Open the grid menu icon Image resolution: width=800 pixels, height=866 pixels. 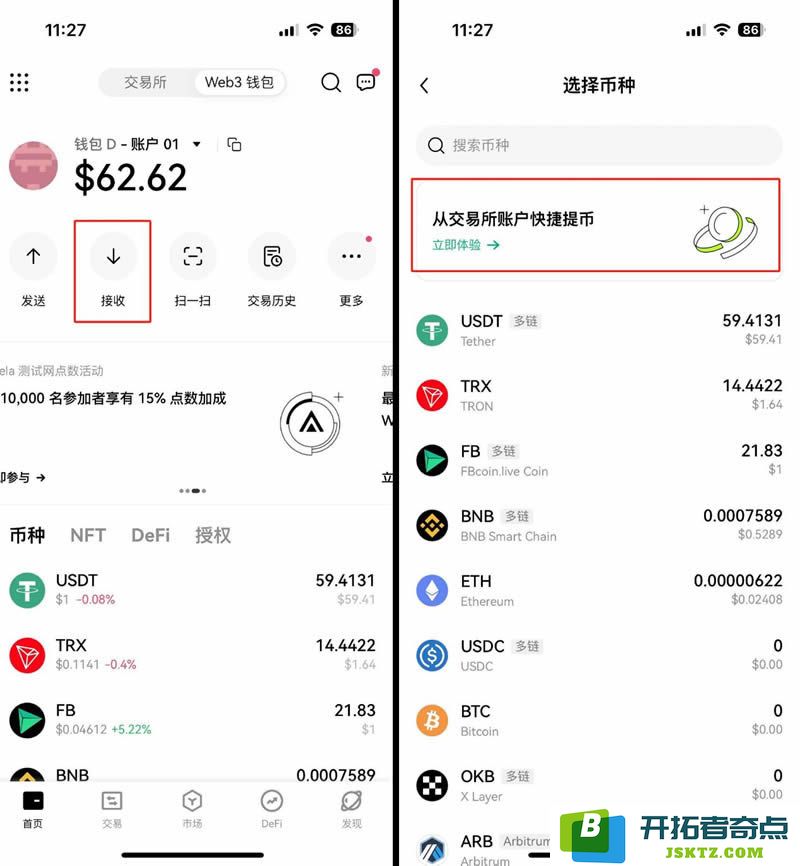[x=19, y=82]
